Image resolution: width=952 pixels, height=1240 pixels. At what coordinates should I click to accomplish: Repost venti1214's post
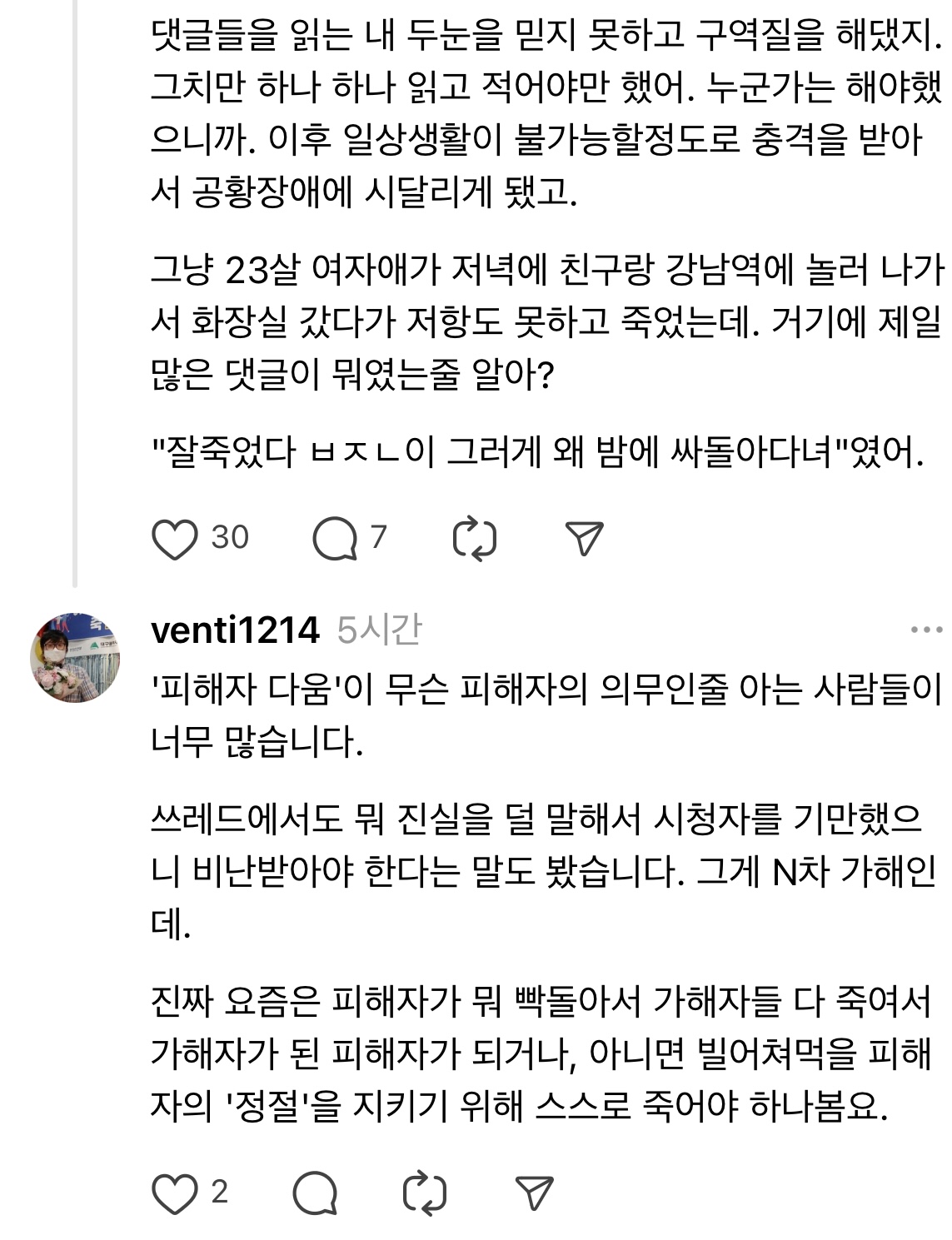click(424, 1193)
